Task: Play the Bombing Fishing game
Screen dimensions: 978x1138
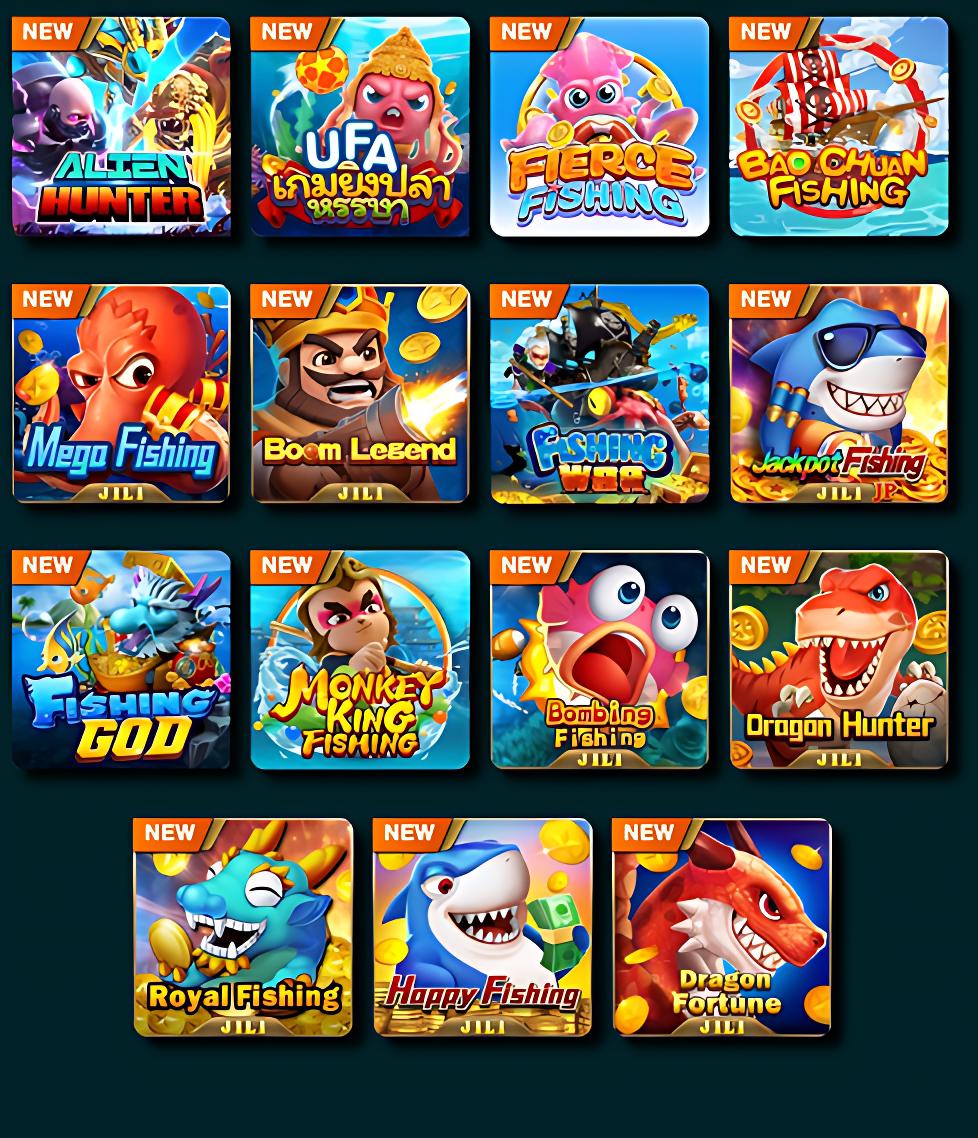Action: (x=599, y=658)
